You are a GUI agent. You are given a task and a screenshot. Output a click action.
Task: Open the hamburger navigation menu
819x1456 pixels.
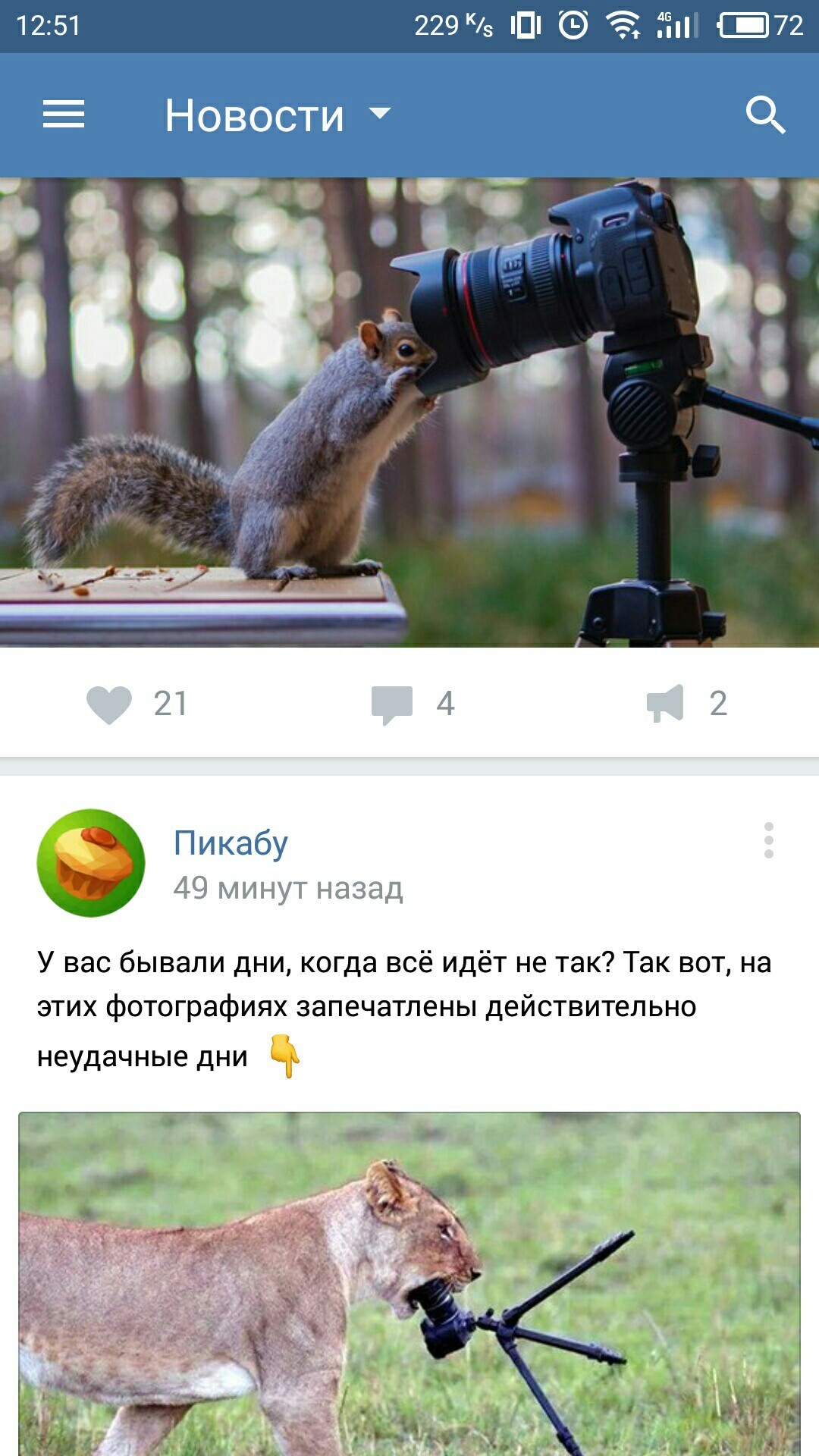64,115
